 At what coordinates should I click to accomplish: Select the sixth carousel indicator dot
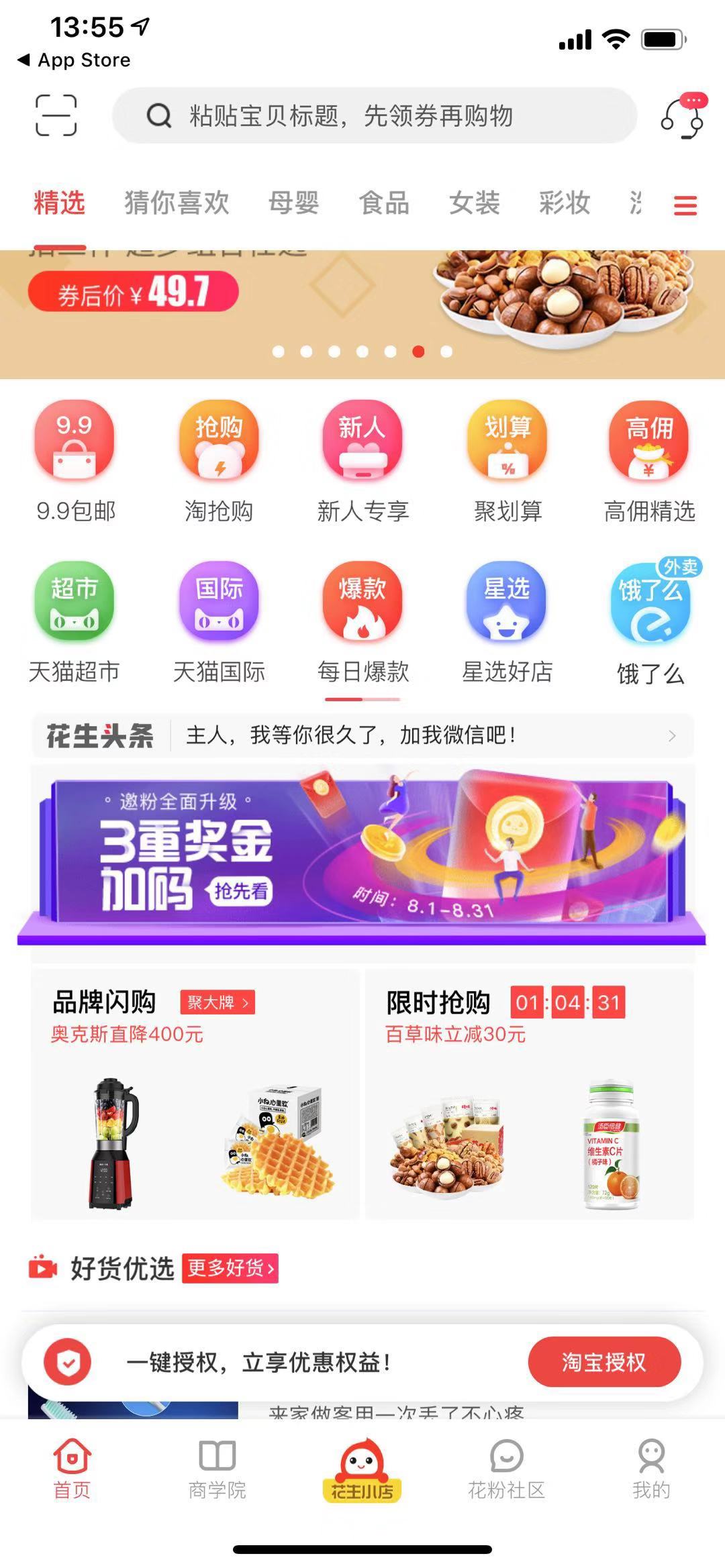(x=418, y=350)
